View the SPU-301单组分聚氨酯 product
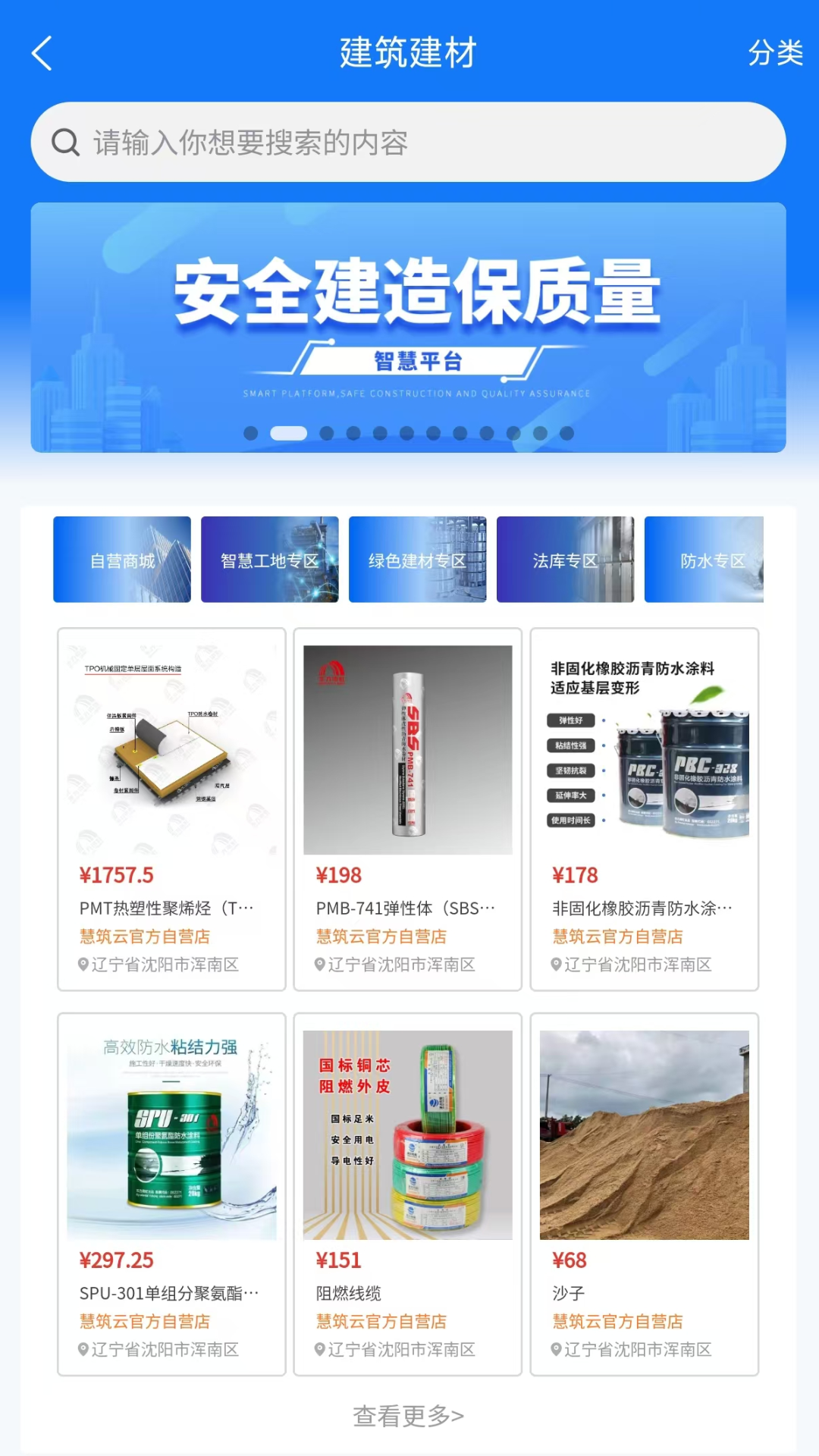The height and width of the screenshot is (1456, 819). click(x=171, y=1194)
